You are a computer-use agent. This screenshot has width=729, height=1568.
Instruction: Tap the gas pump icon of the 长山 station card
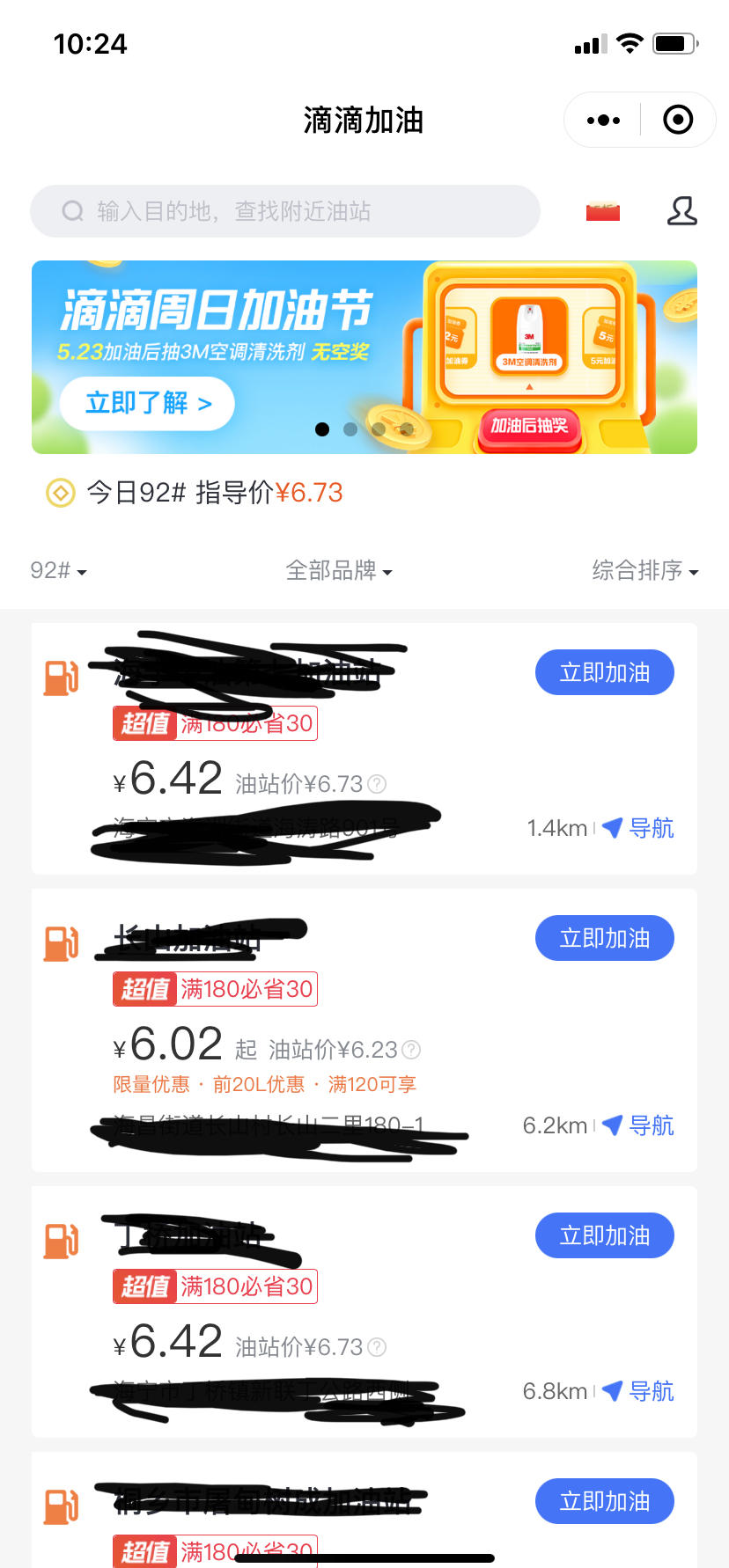pyautogui.click(x=60, y=942)
